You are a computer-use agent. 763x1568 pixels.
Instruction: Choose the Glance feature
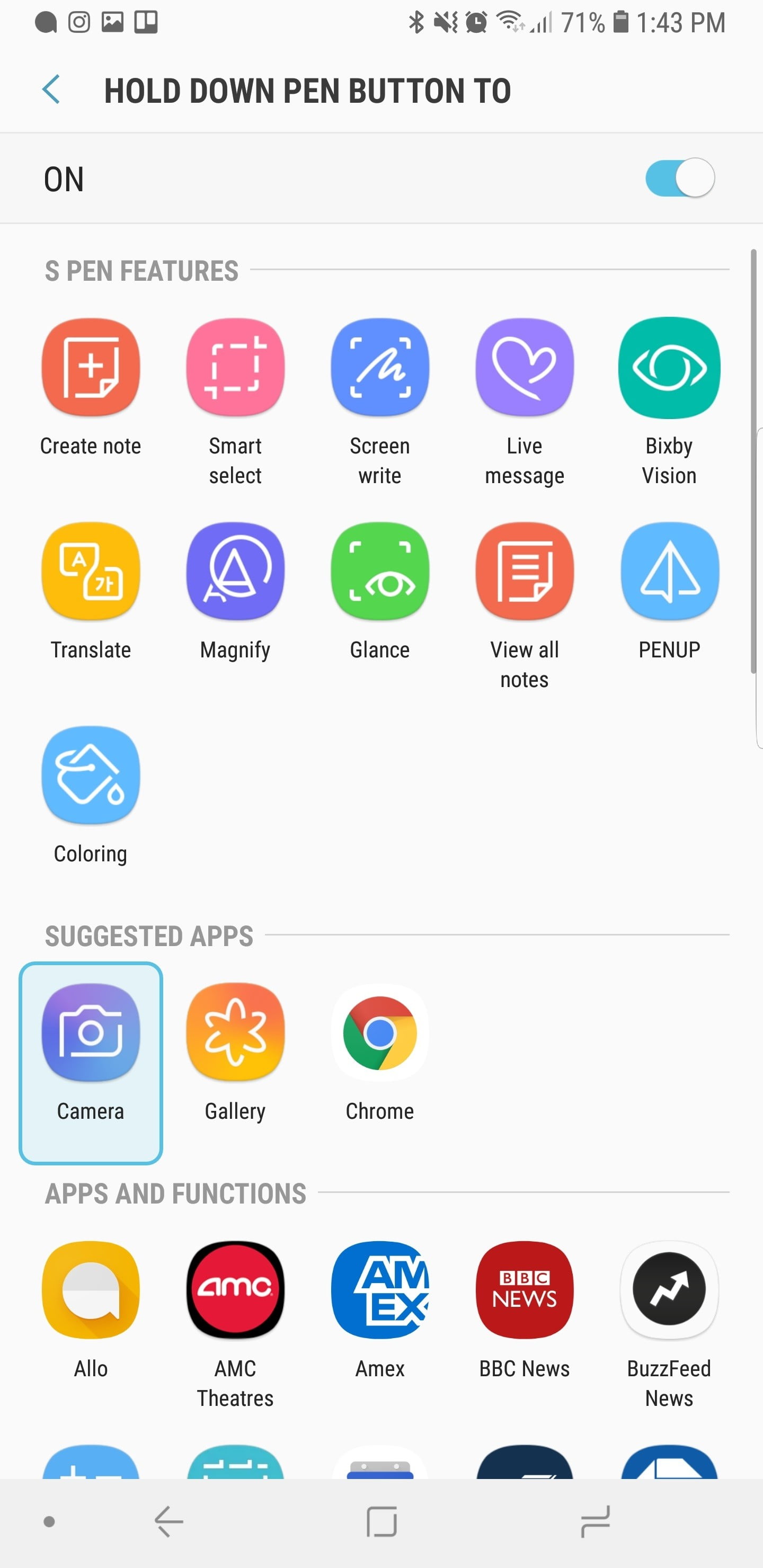pos(379,571)
